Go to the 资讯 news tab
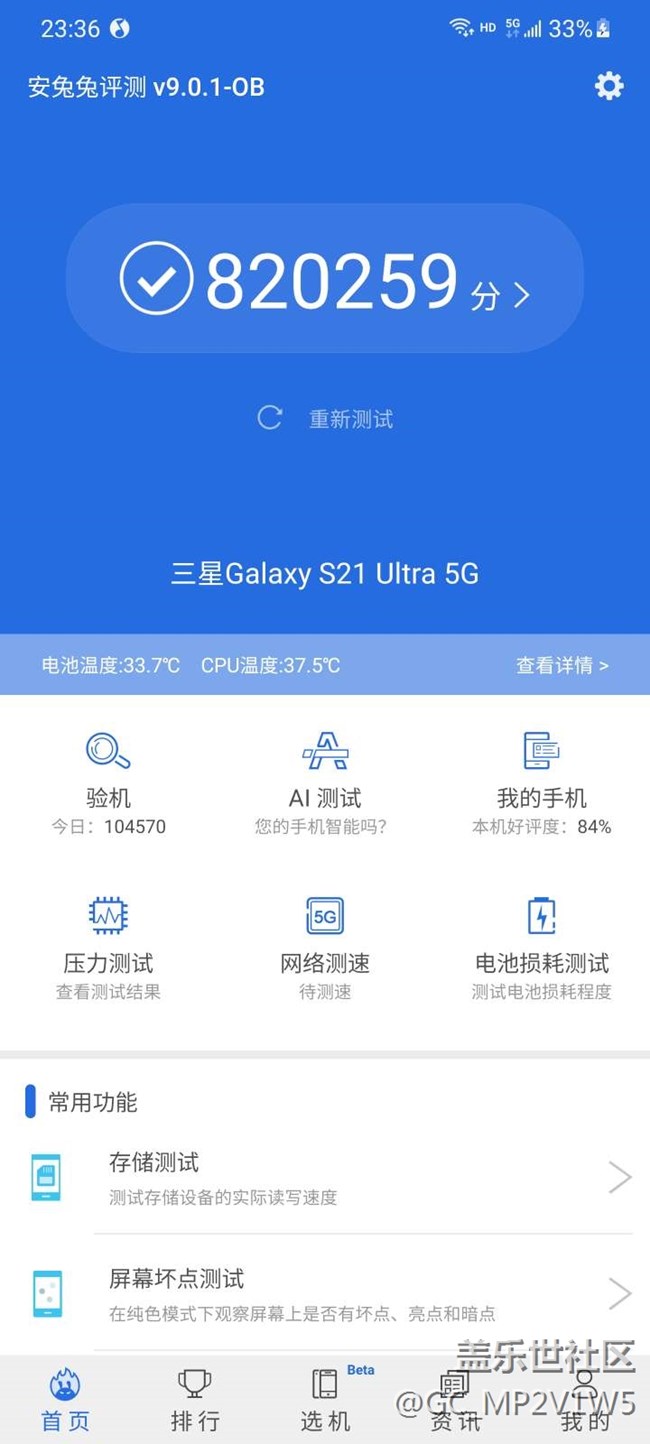 tap(455, 1400)
